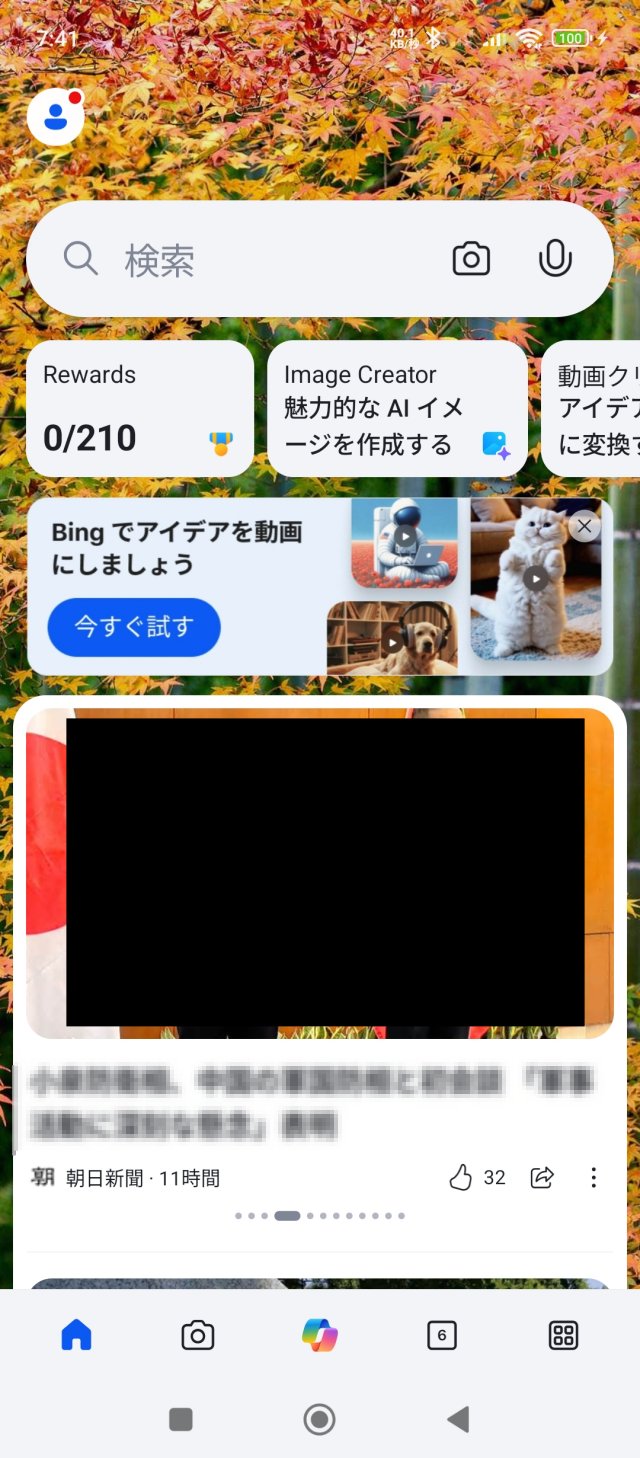This screenshot has height=1458, width=640.
Task: Launch Copilot from the bottom bar
Action: pyautogui.click(x=320, y=1335)
